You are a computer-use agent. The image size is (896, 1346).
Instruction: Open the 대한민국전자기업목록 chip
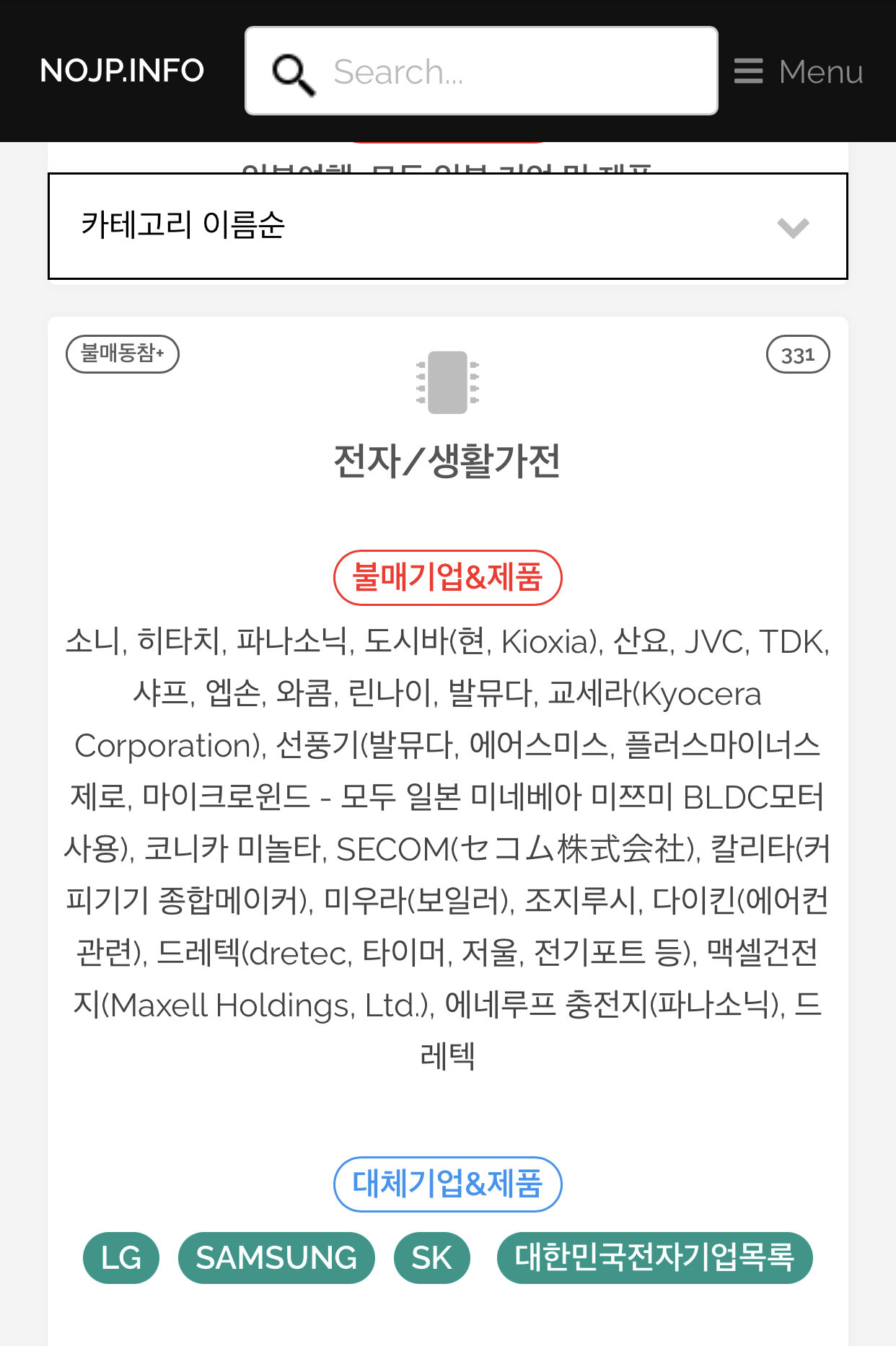click(654, 1258)
